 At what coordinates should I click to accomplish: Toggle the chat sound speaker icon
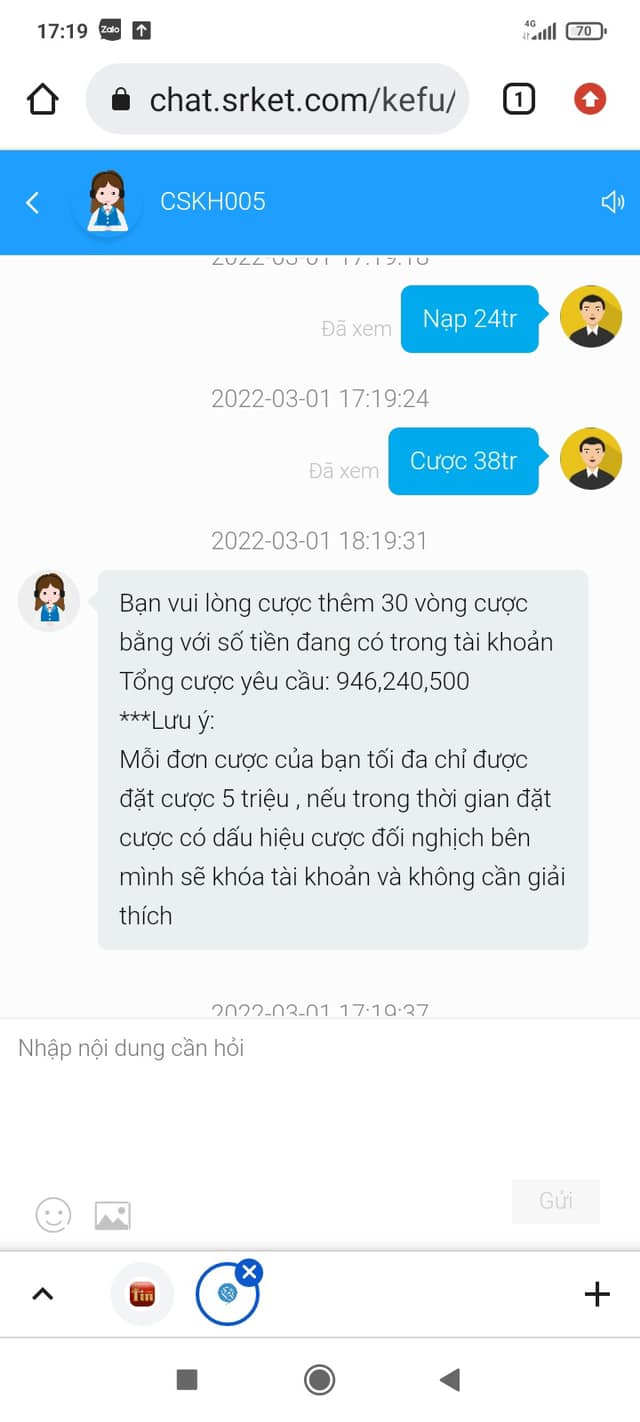(612, 203)
